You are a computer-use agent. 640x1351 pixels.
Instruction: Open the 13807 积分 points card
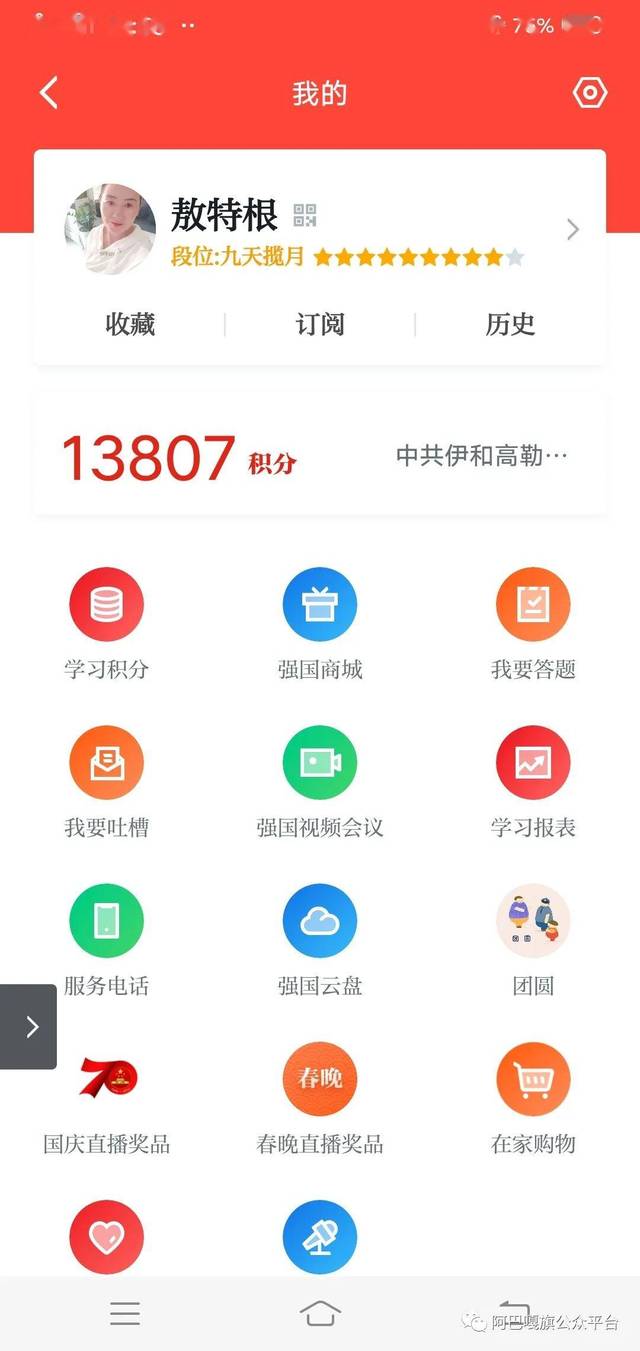[320, 456]
